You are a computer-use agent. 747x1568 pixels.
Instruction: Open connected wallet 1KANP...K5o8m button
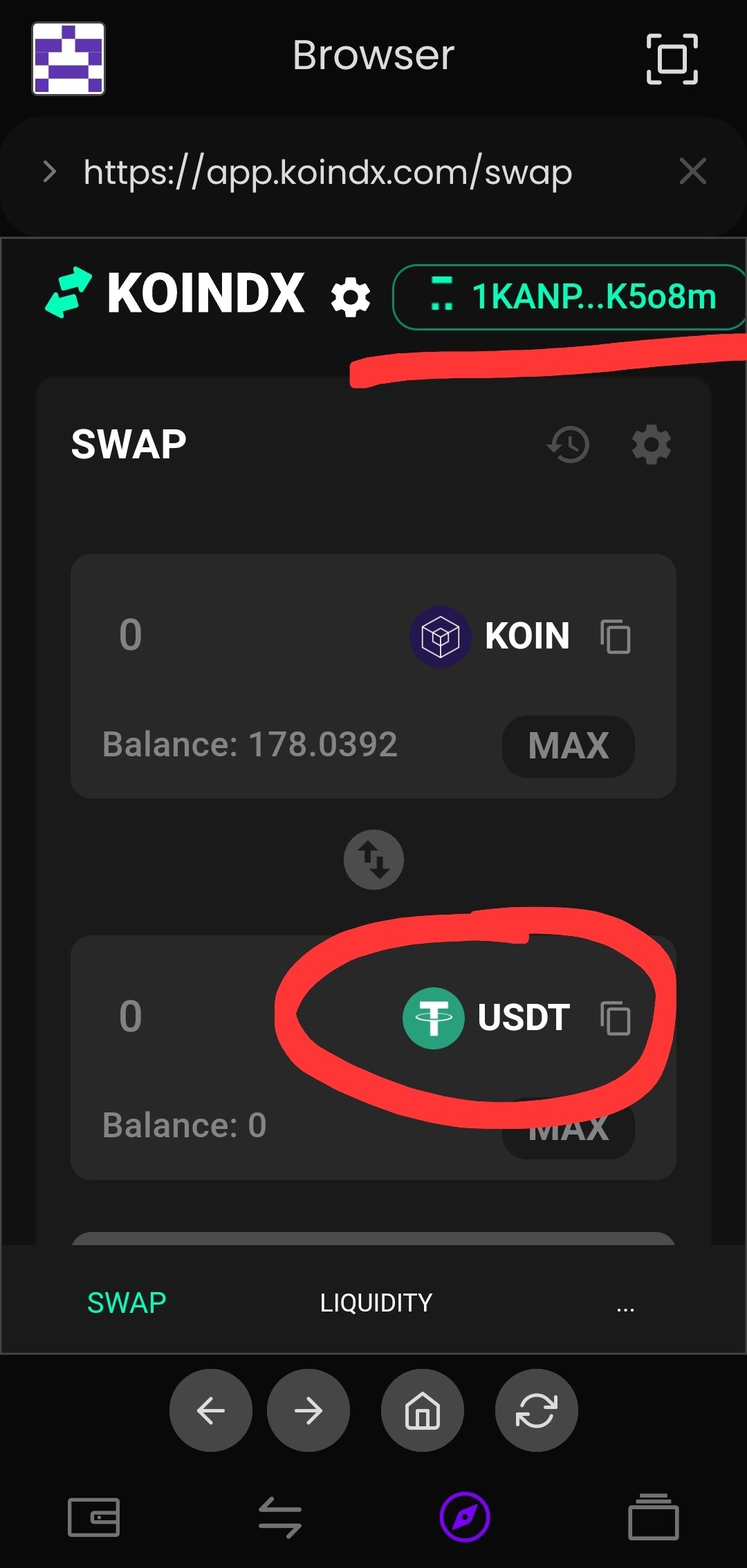click(569, 297)
